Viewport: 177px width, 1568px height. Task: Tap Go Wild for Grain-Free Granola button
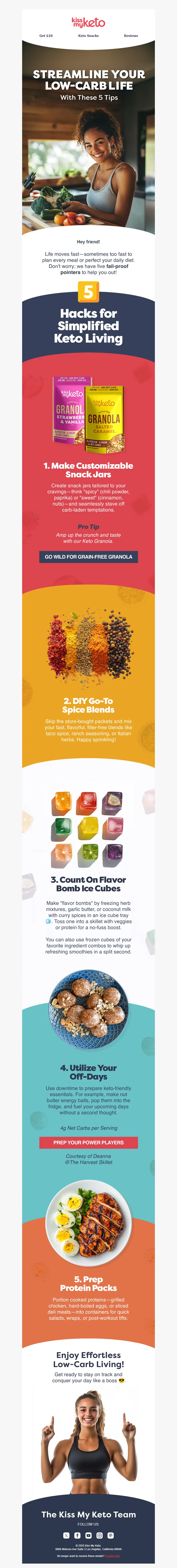point(88,556)
